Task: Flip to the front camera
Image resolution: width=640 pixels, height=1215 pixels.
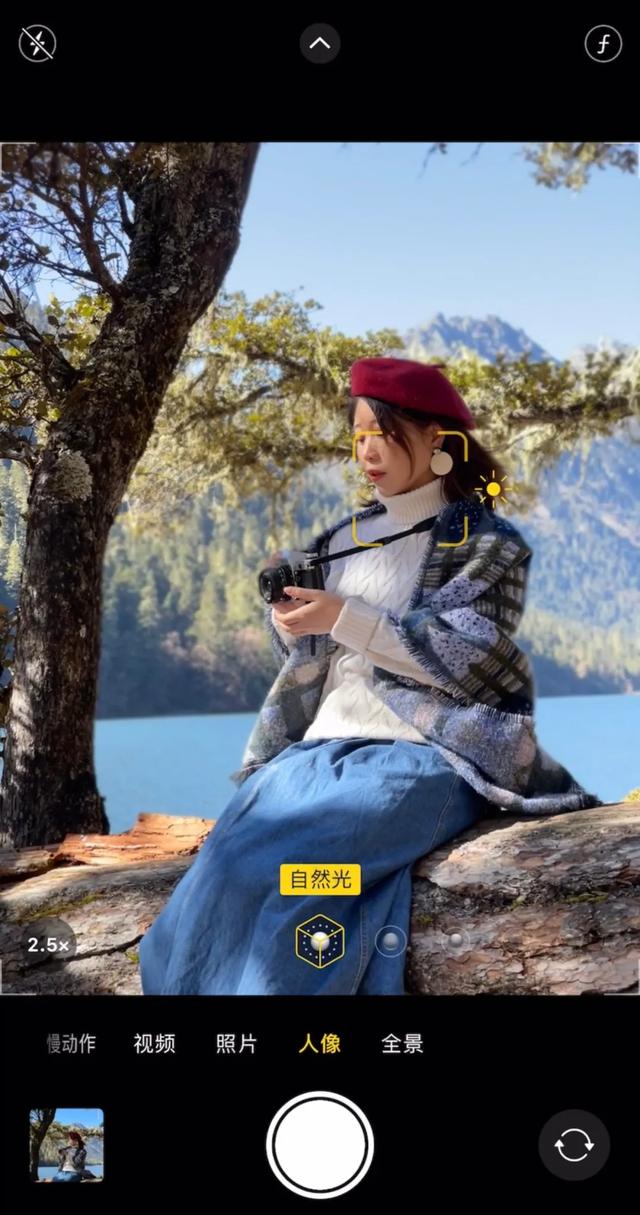Action: tap(574, 1145)
